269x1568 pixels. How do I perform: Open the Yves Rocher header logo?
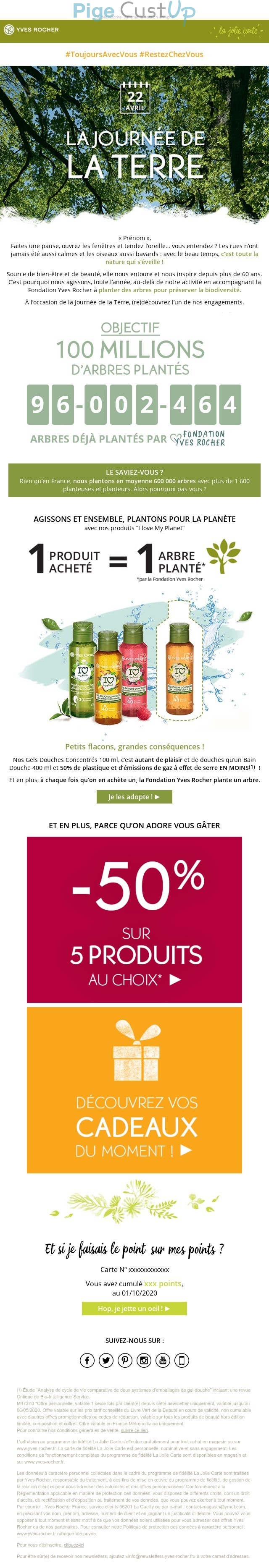pos(32,29)
